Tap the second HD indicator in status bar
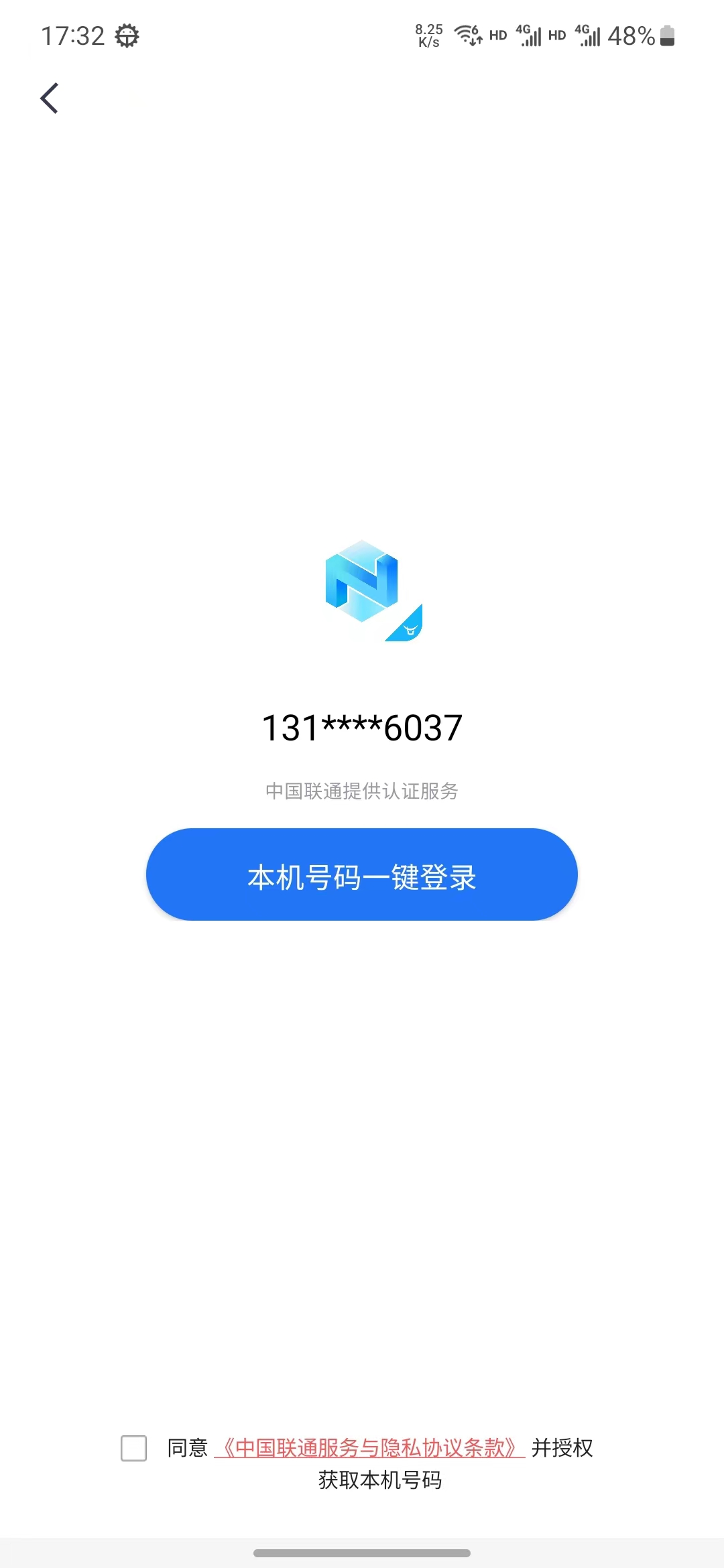 [x=555, y=35]
